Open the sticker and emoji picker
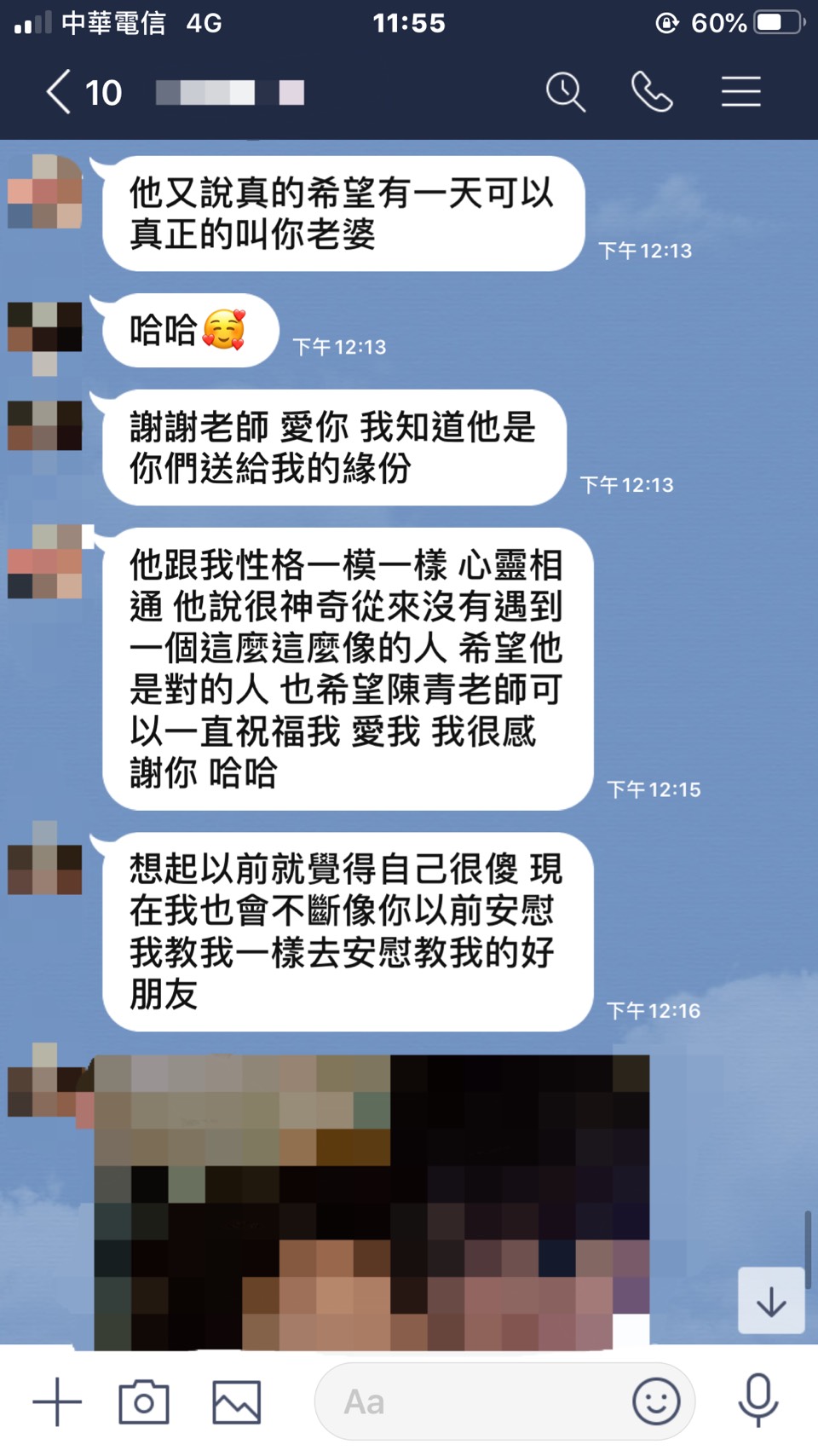 (656, 1401)
